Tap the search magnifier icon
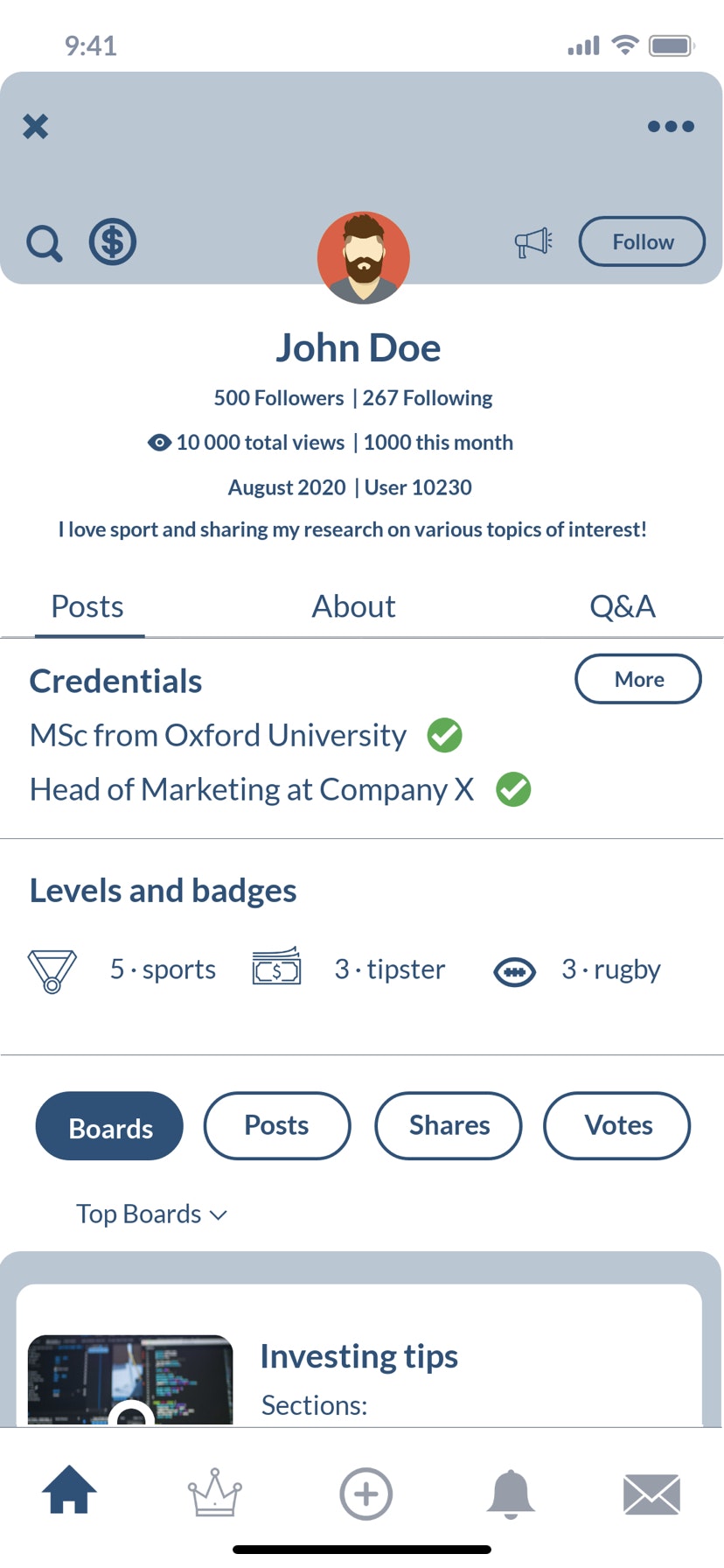Screen dimensions: 724x1568 click(45, 243)
